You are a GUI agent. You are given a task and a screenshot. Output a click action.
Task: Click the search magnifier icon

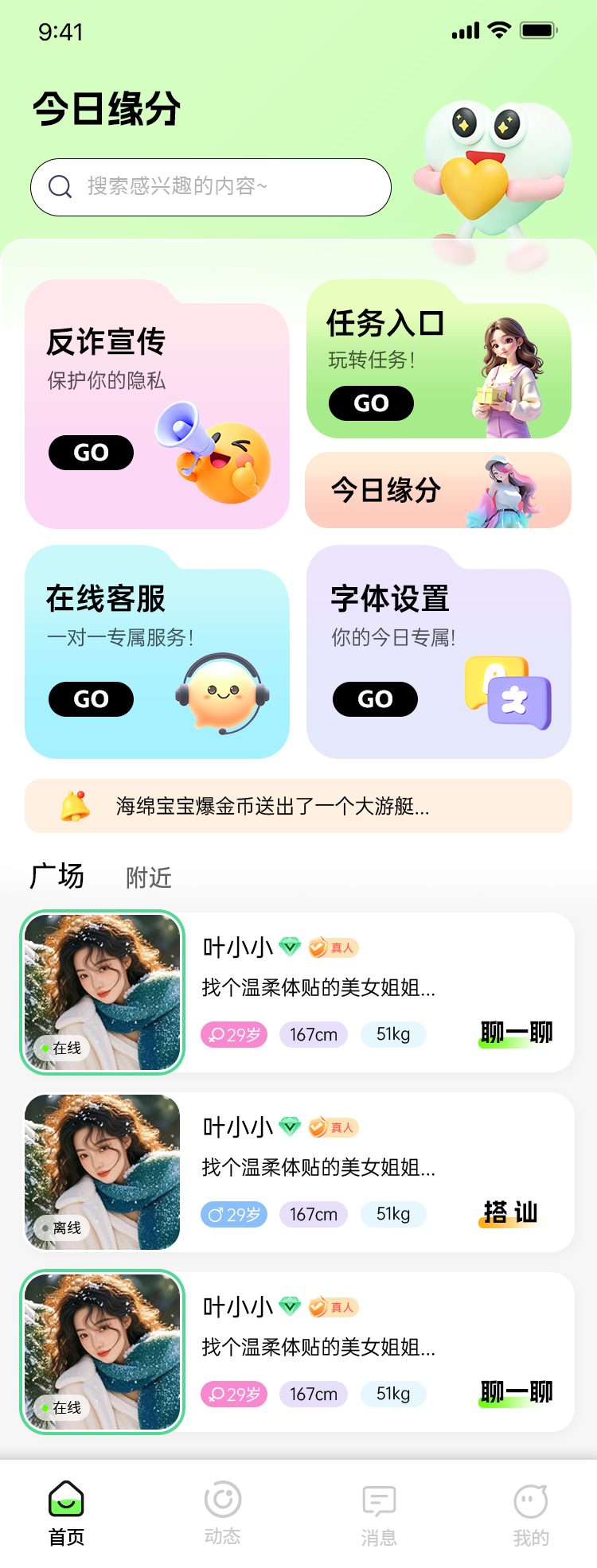pyautogui.click(x=60, y=187)
